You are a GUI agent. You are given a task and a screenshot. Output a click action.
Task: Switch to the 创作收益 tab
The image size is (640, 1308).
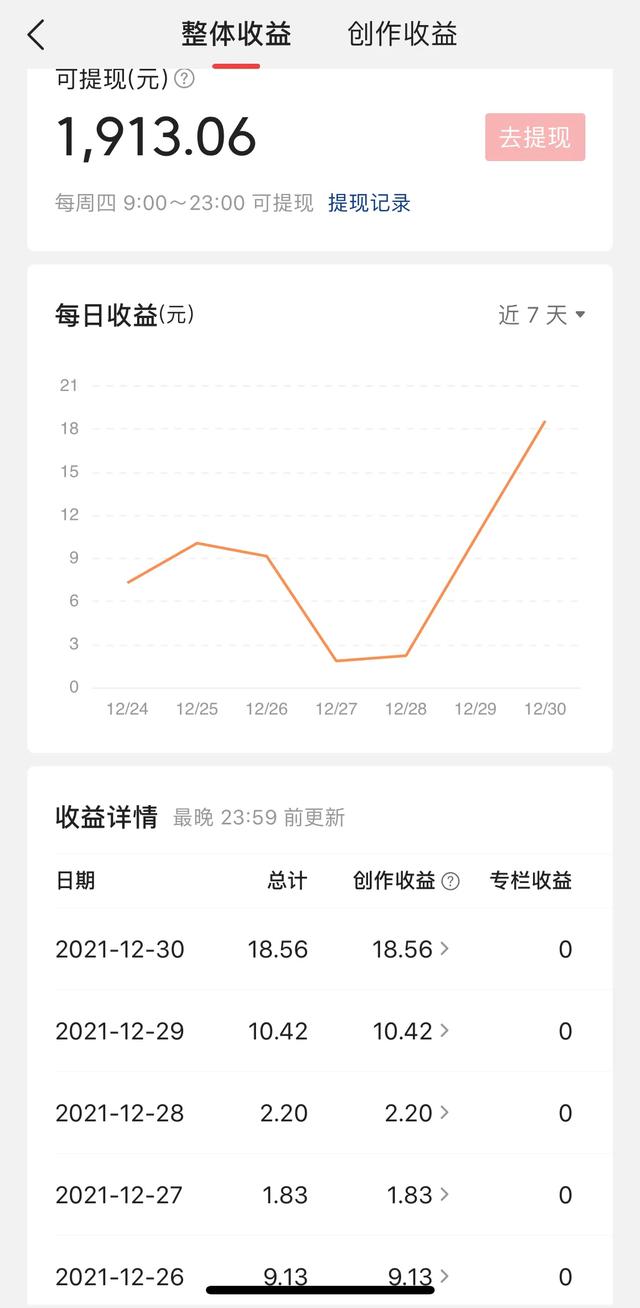point(402,34)
